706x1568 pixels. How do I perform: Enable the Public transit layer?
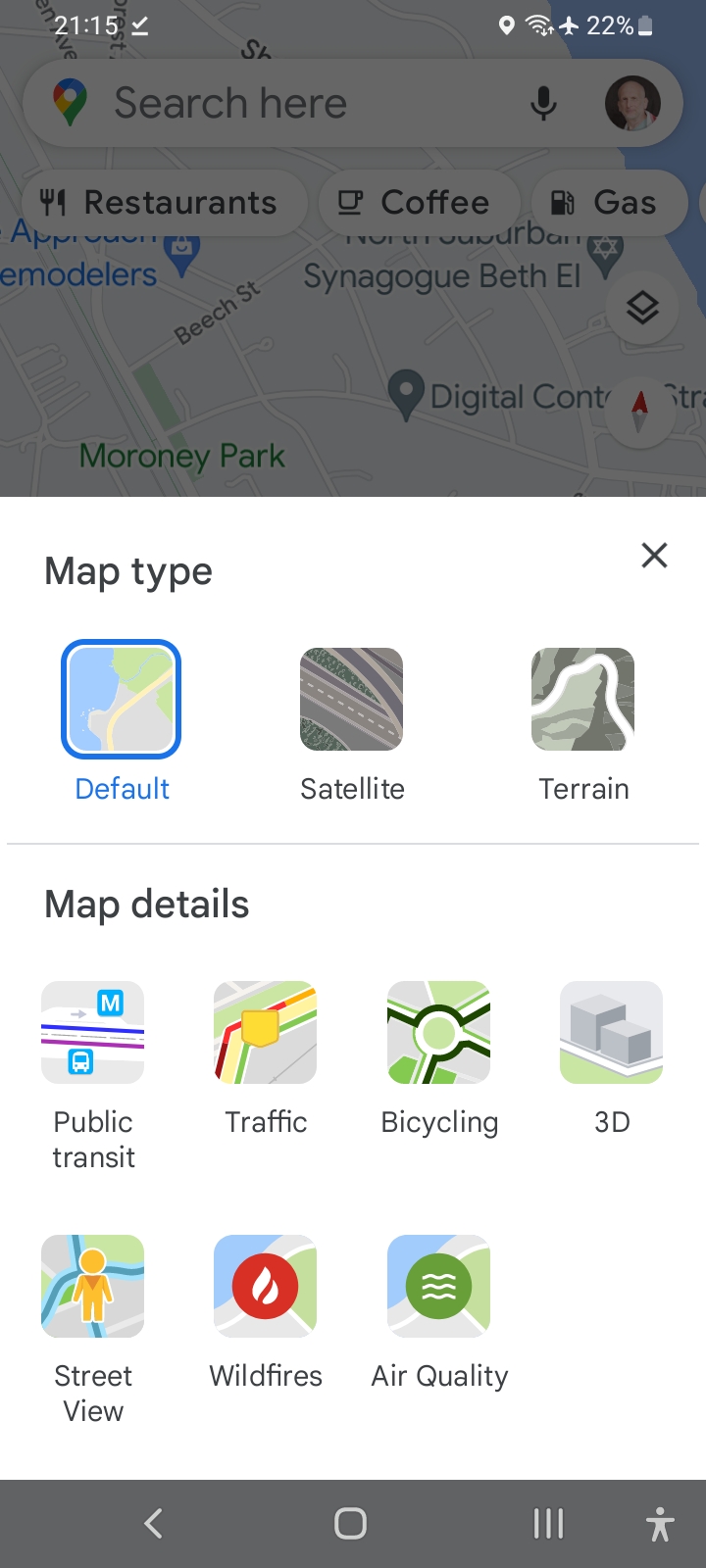coord(93,1033)
